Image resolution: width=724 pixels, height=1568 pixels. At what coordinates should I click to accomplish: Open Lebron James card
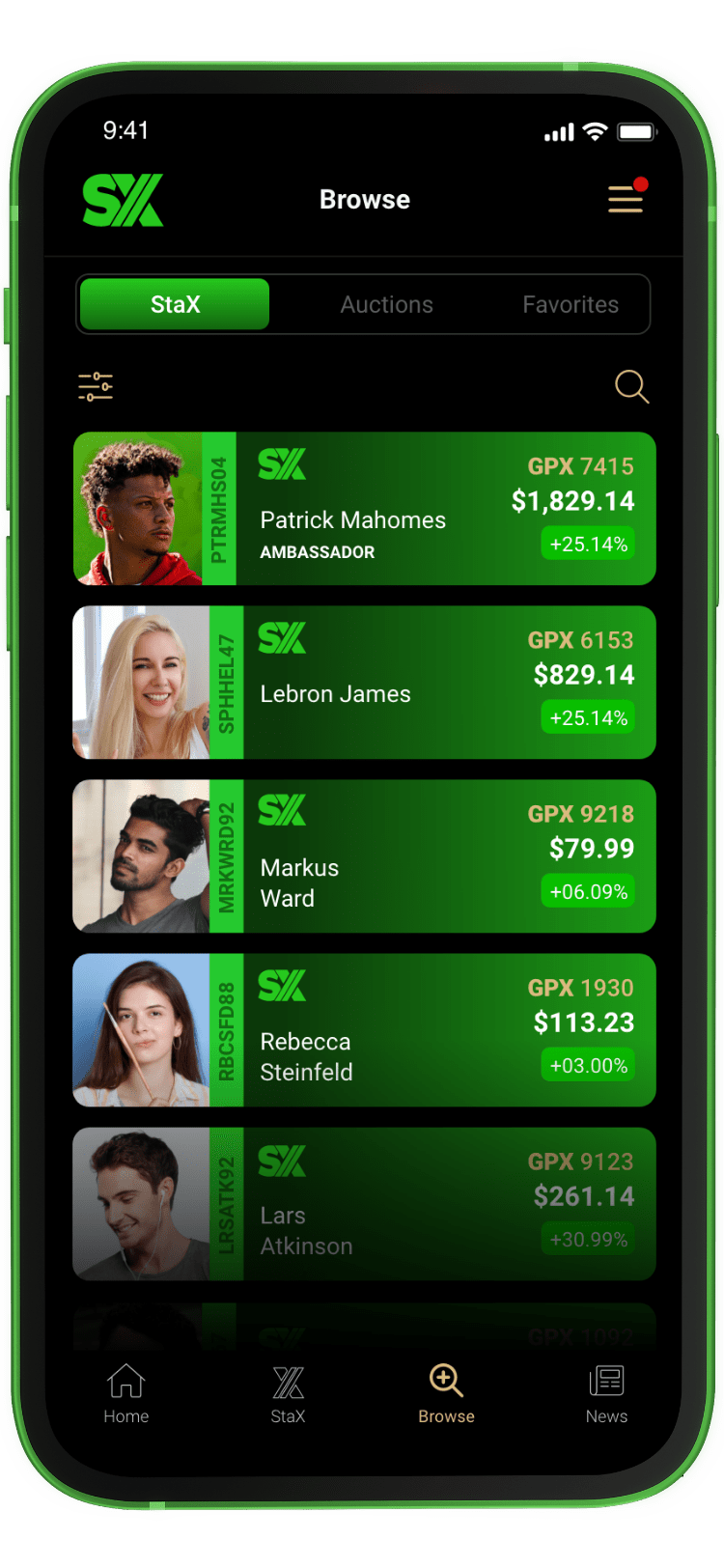pyautogui.click(x=365, y=683)
